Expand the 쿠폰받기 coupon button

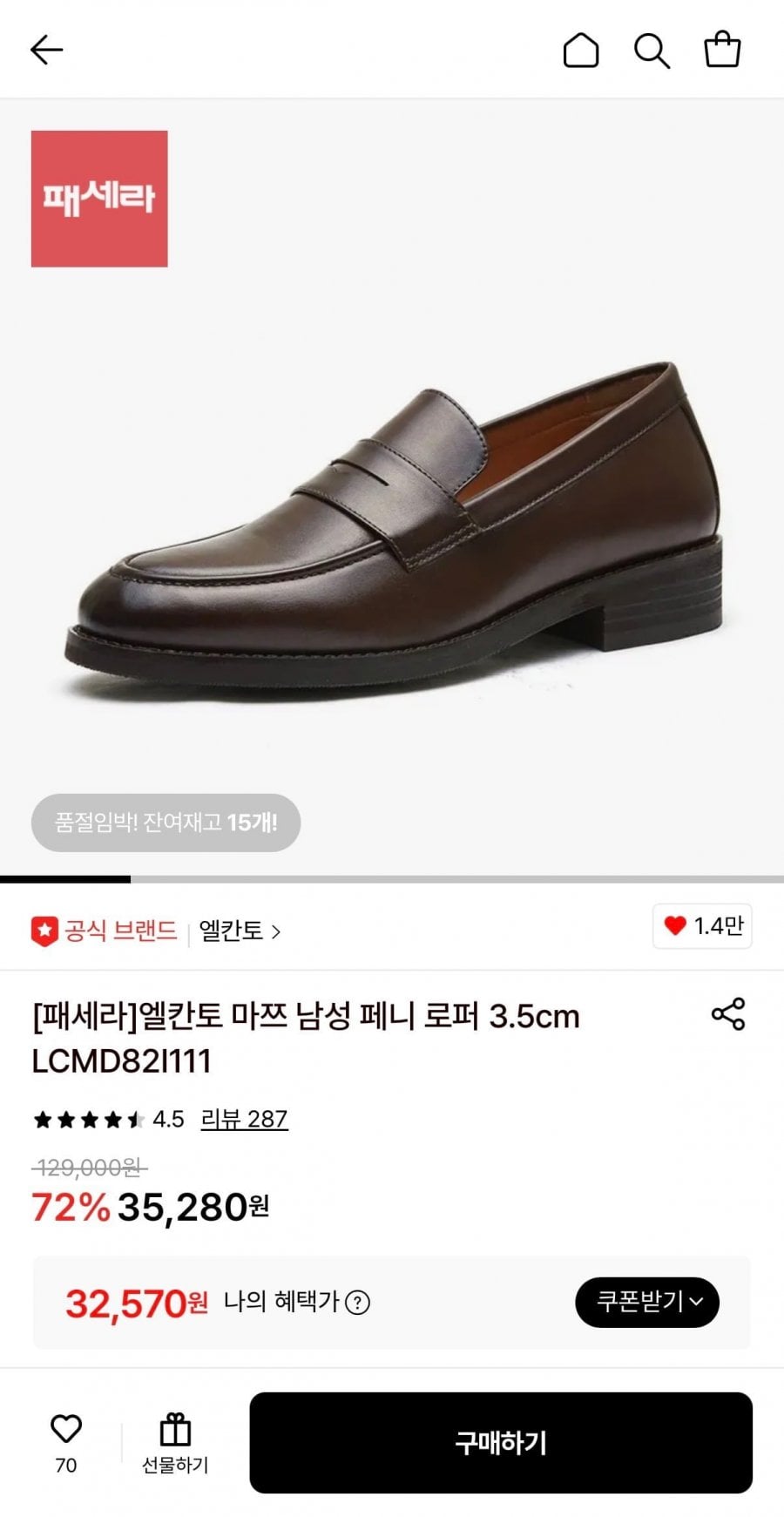pyautogui.click(x=646, y=1302)
